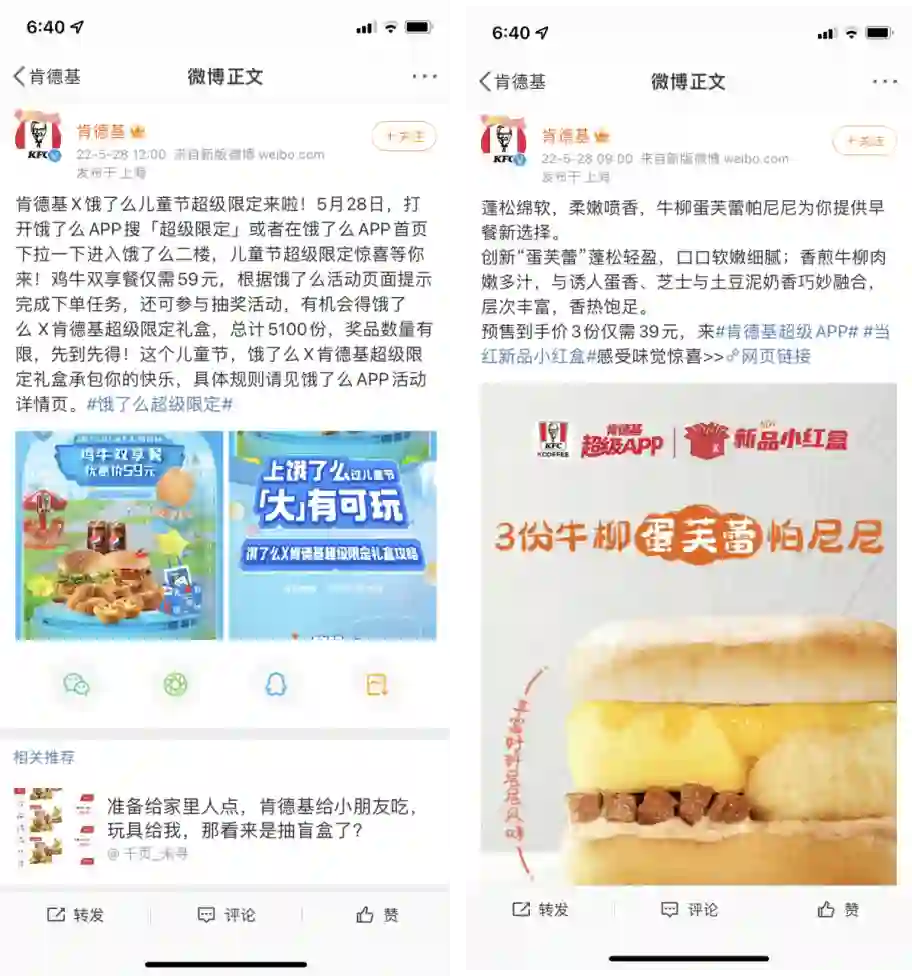This screenshot has width=912, height=976.
Task: Go back from the 儿童节 post
Action: (x=20, y=77)
